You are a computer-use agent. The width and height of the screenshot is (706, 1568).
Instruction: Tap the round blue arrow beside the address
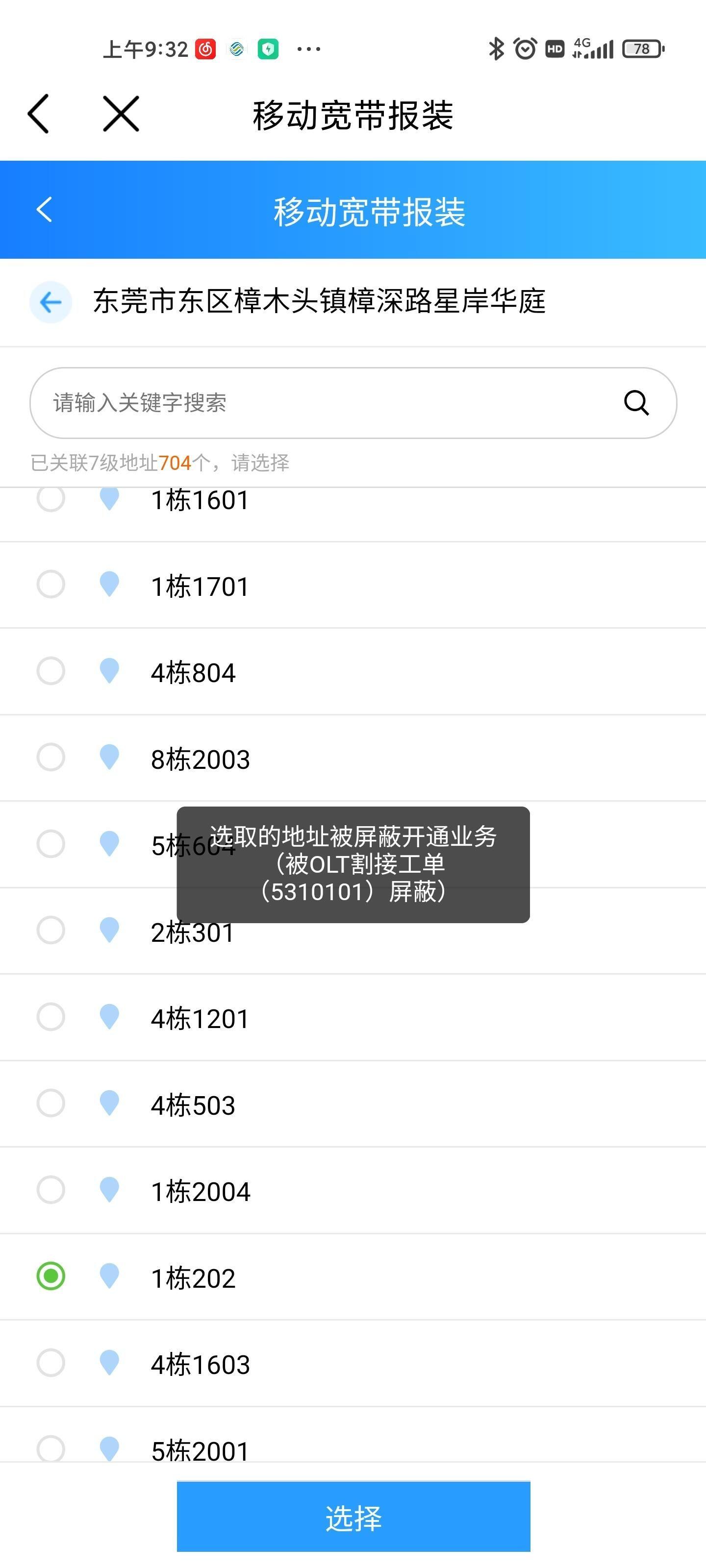point(50,302)
